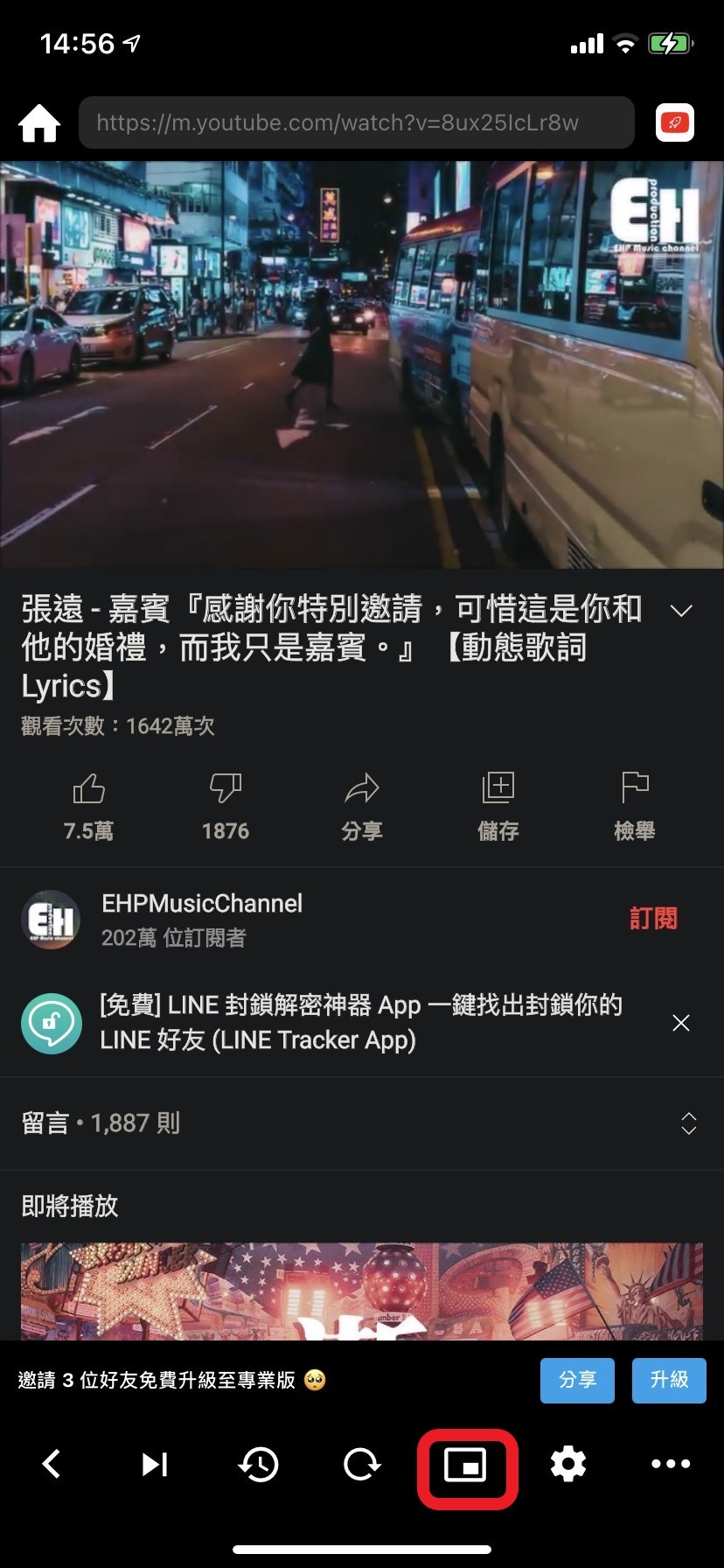Screen dimensions: 724x1568
Task: Open the red rocket icon beside the address bar
Action: 674,122
